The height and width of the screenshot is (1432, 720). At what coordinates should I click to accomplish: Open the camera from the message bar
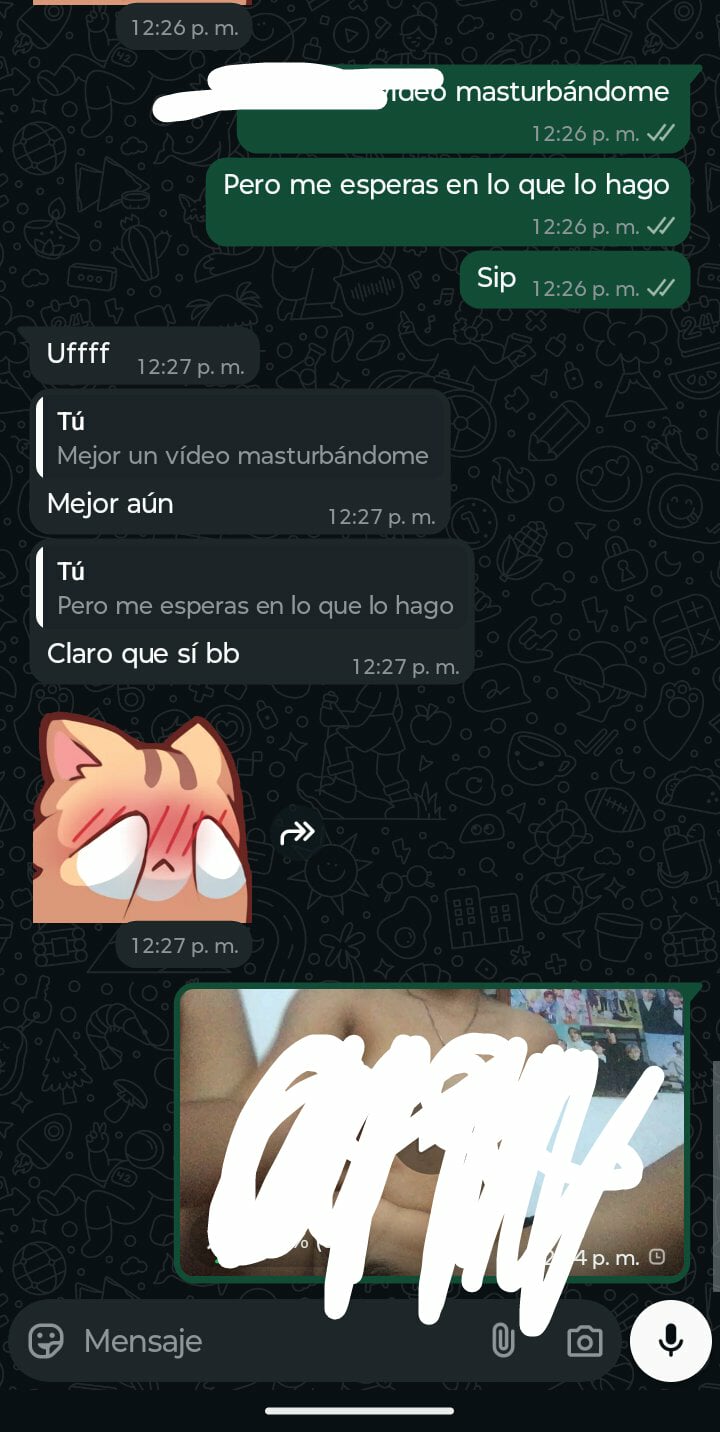(x=584, y=1341)
